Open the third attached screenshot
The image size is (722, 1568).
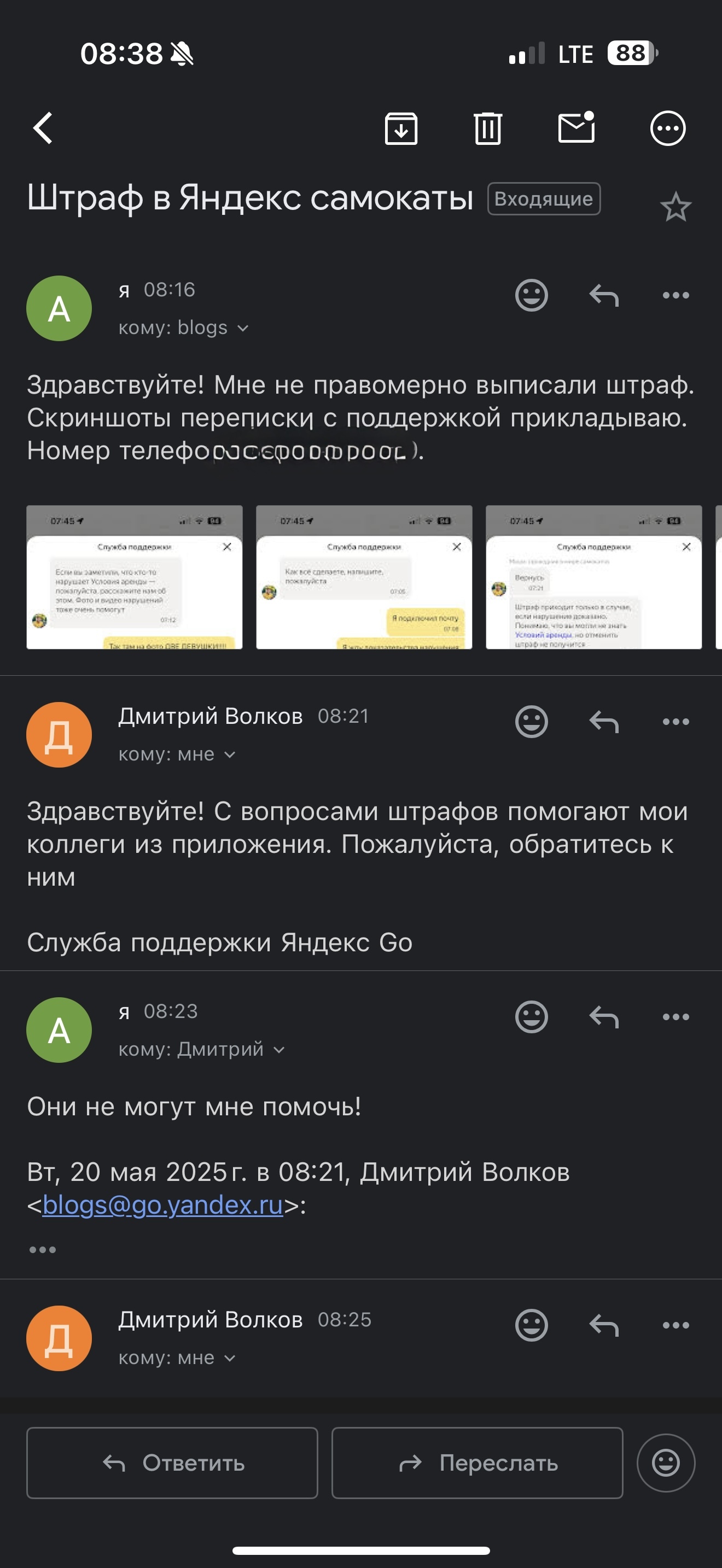click(x=593, y=577)
